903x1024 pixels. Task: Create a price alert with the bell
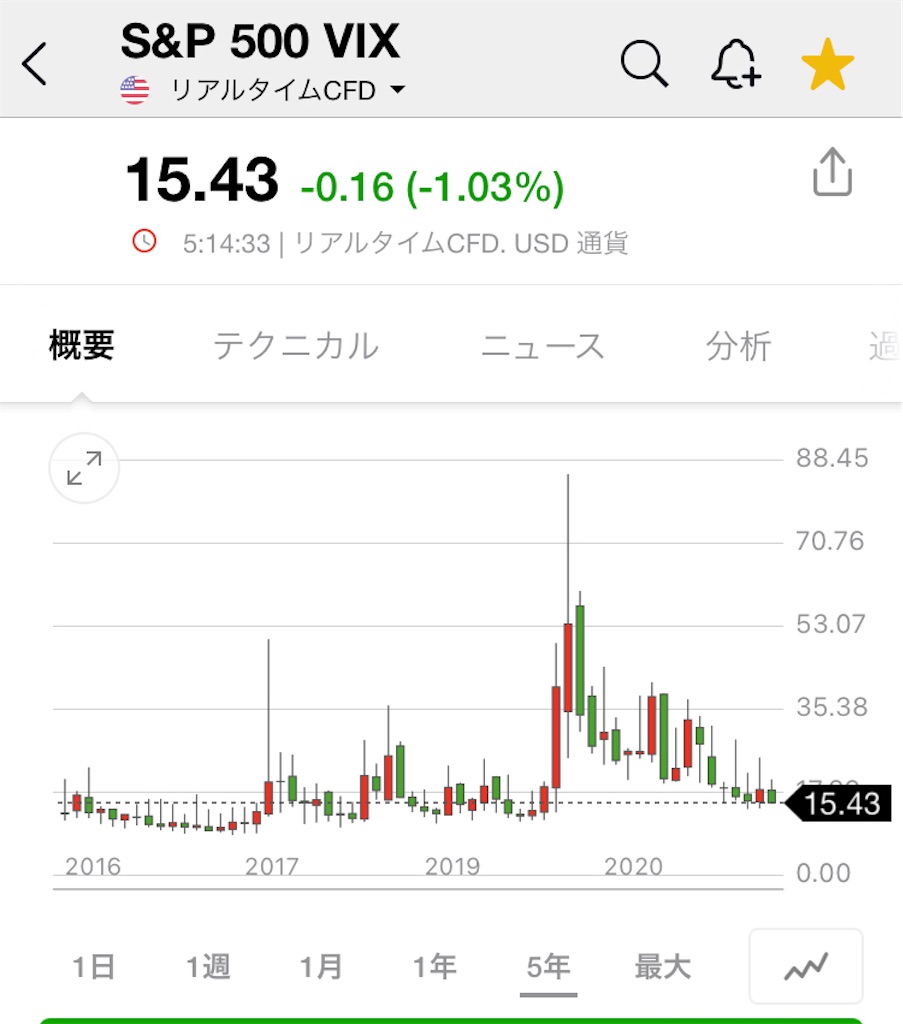pyautogui.click(x=736, y=63)
